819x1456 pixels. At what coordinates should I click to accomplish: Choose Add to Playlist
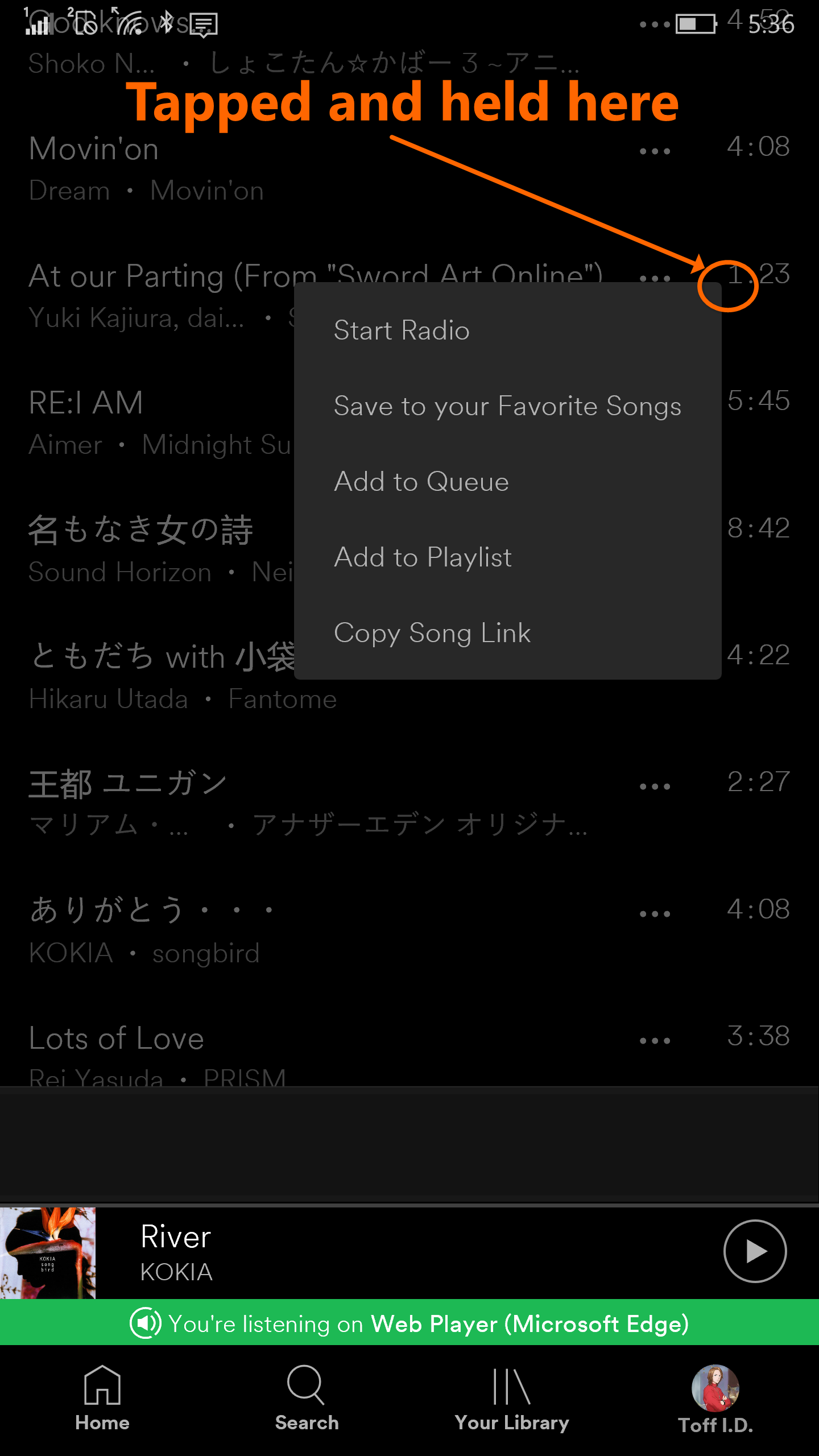click(423, 557)
